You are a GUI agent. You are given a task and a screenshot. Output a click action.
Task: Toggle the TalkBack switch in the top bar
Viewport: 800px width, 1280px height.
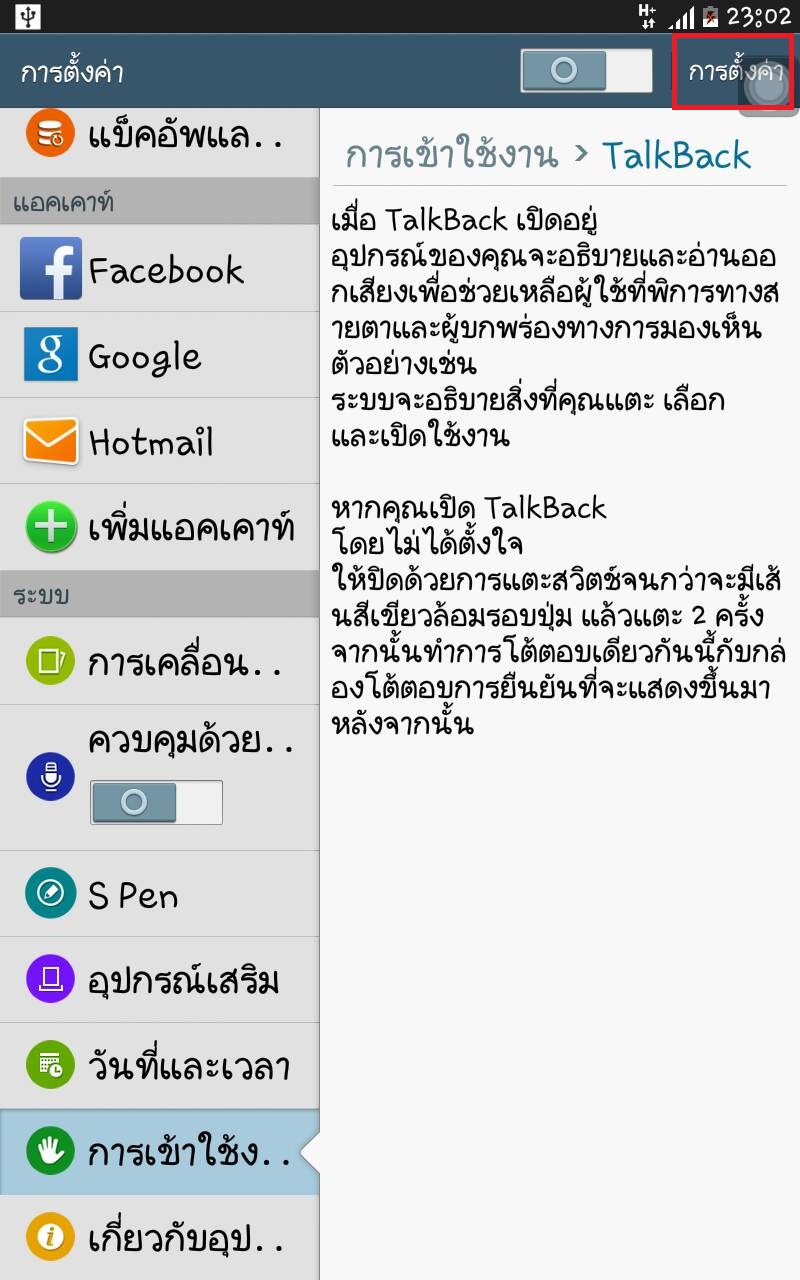tap(586, 71)
